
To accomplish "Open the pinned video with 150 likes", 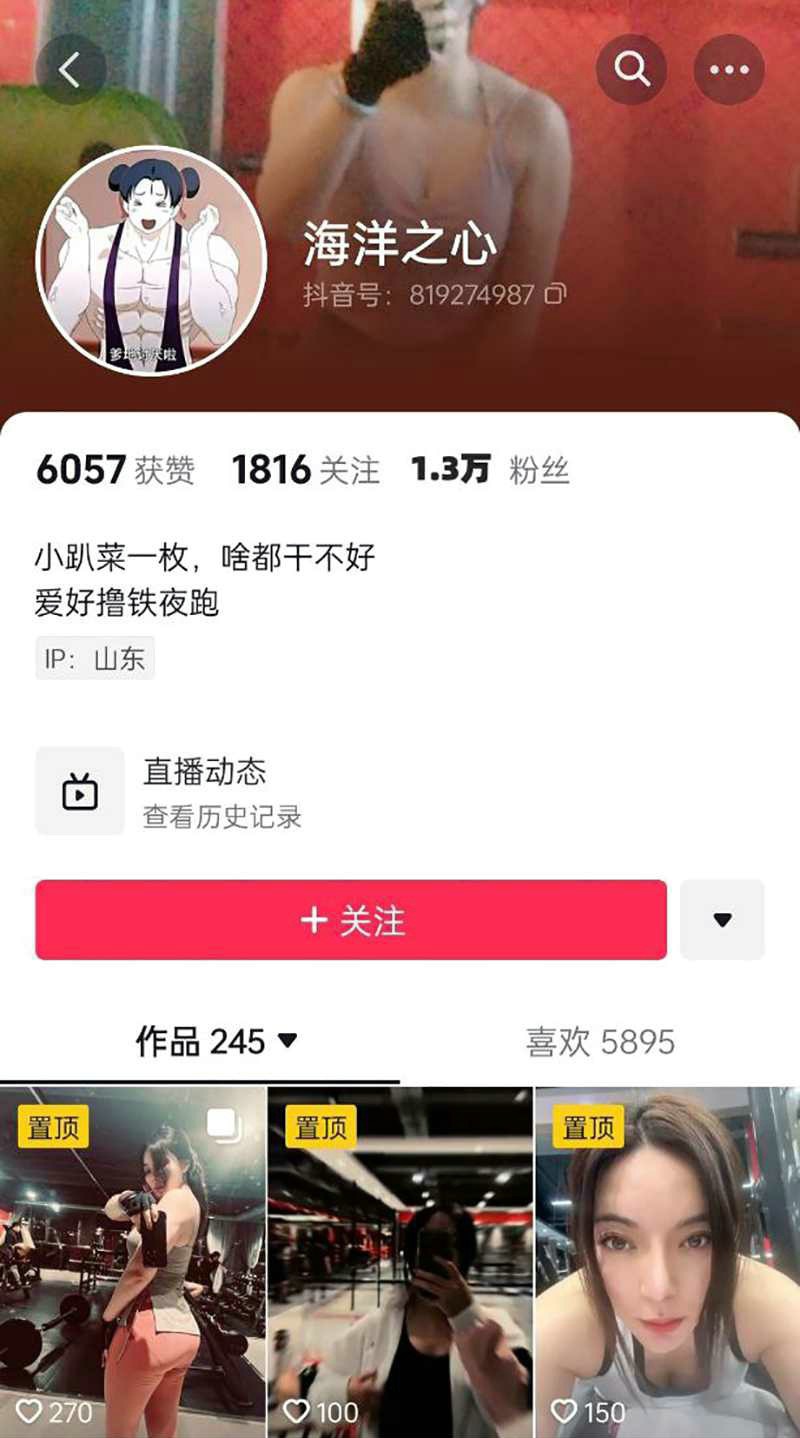I will (x=667, y=1260).
